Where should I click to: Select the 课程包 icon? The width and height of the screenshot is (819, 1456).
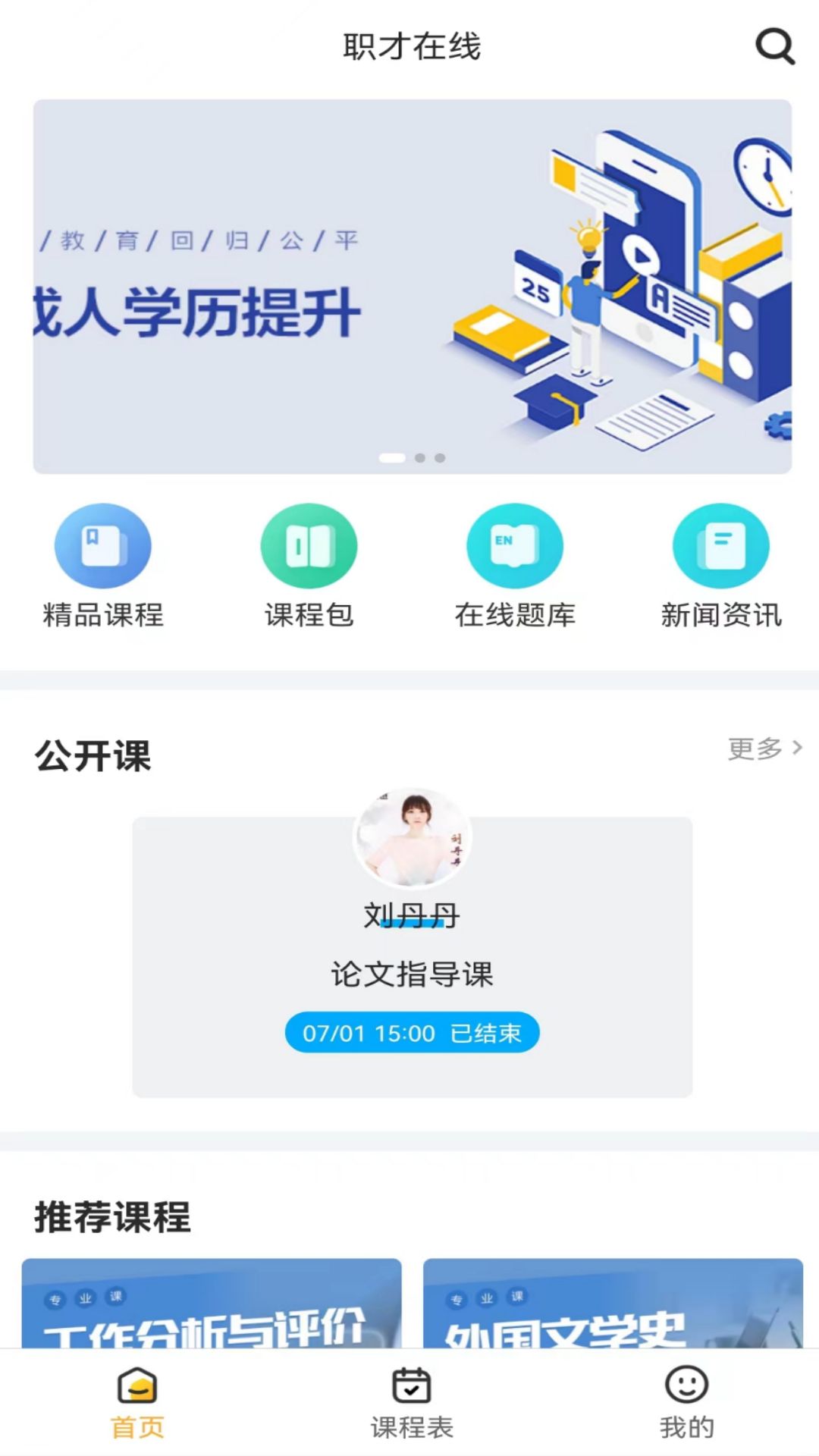coord(308,545)
